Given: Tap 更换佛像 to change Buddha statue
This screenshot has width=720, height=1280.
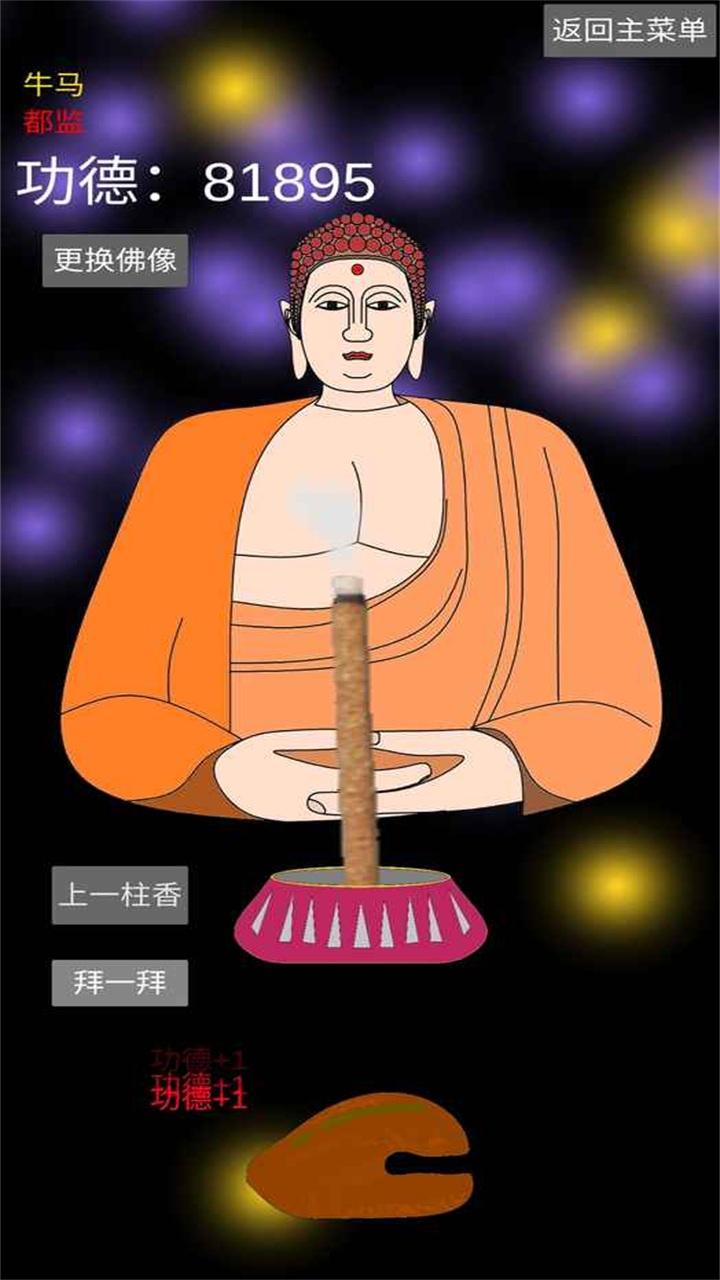Looking at the screenshot, I should pyautogui.click(x=115, y=261).
